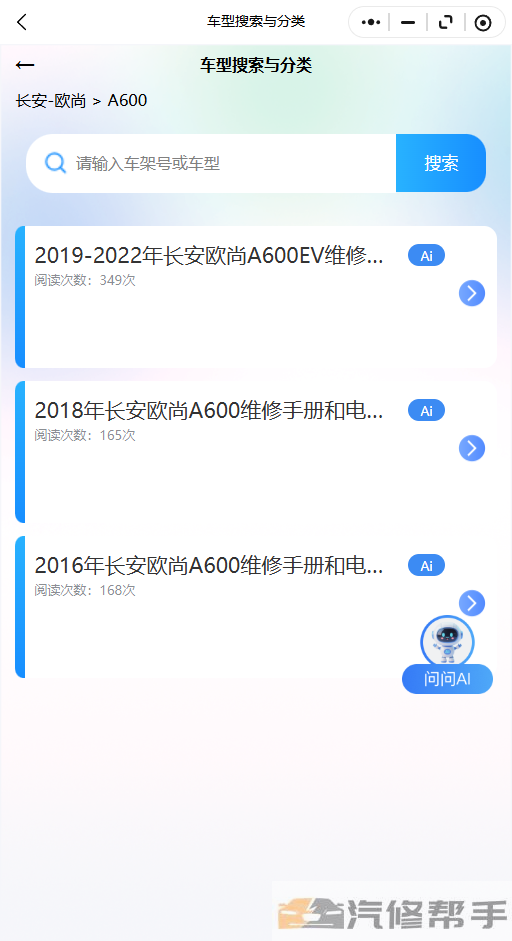This screenshot has width=512, height=941.
Task: Tap Ai badge on 2019-2022年 A600EV card
Action: (x=426, y=256)
